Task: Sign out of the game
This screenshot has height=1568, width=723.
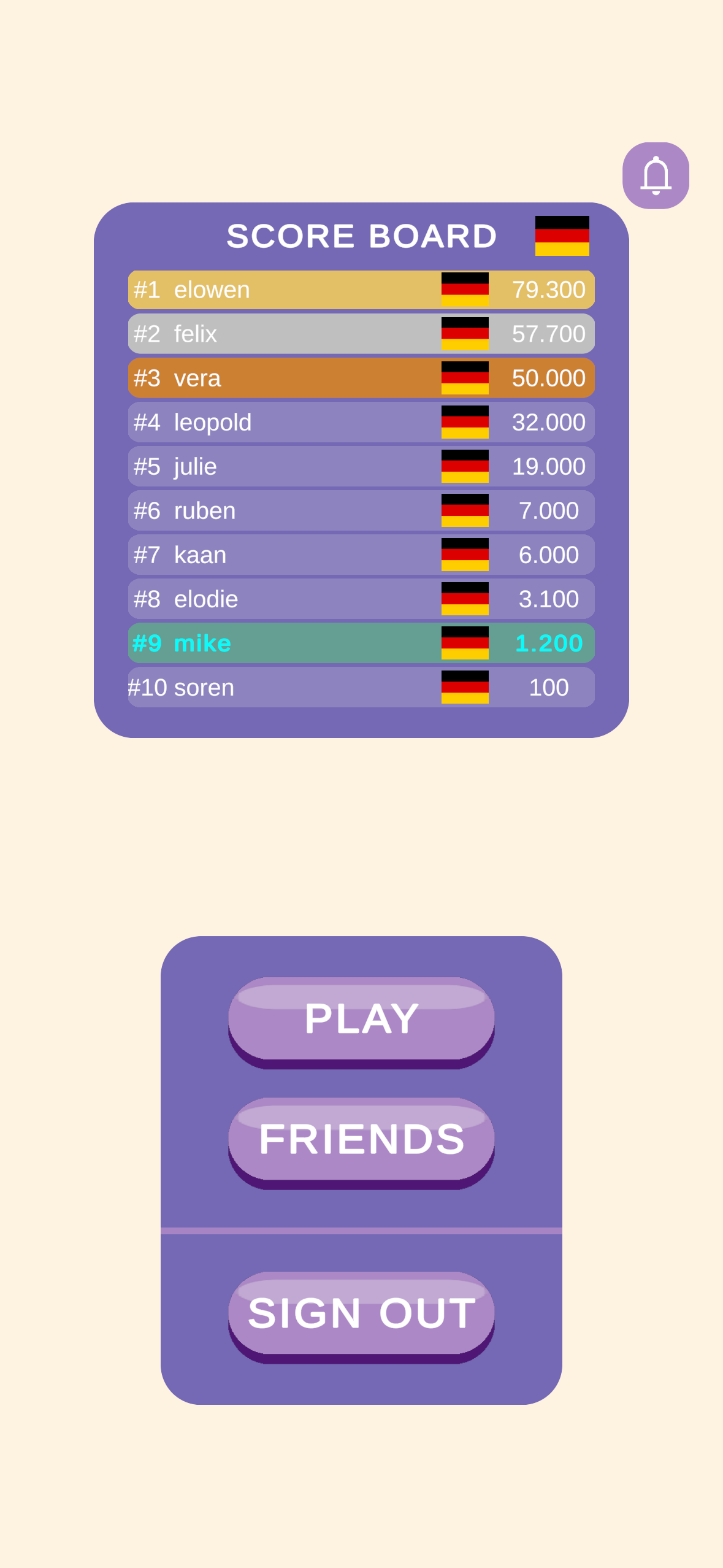Action: 361,1312
